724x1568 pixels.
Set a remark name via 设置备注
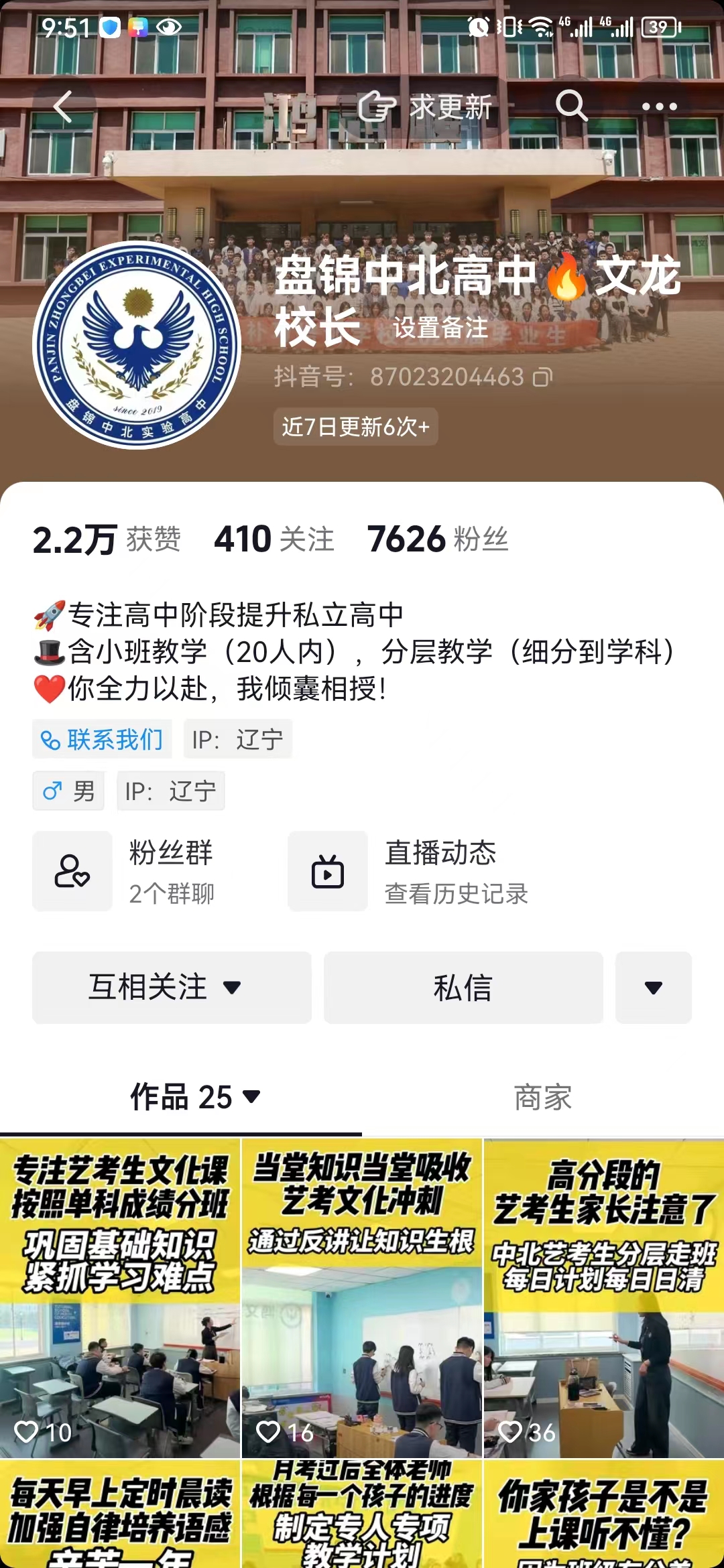pos(440,328)
